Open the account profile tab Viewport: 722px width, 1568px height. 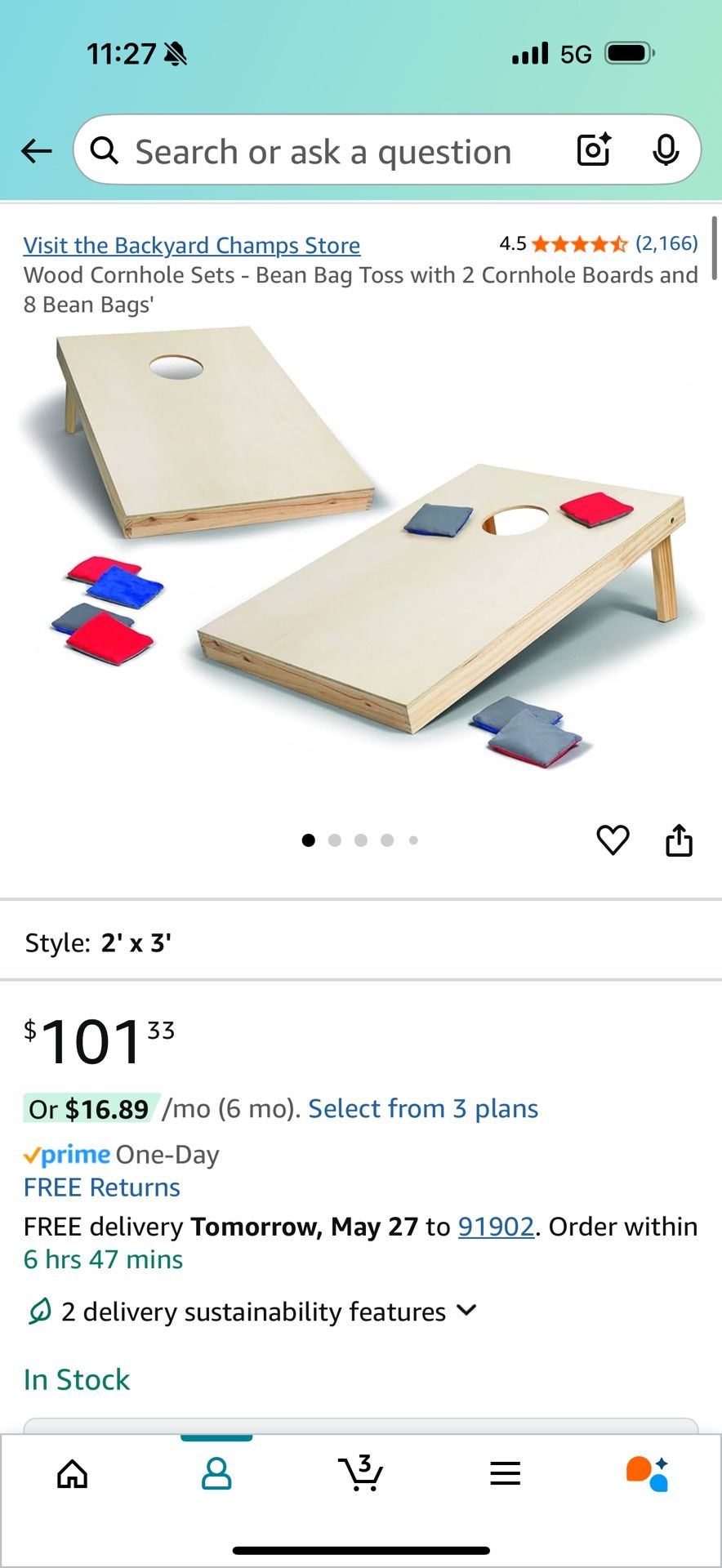pyautogui.click(x=216, y=1474)
